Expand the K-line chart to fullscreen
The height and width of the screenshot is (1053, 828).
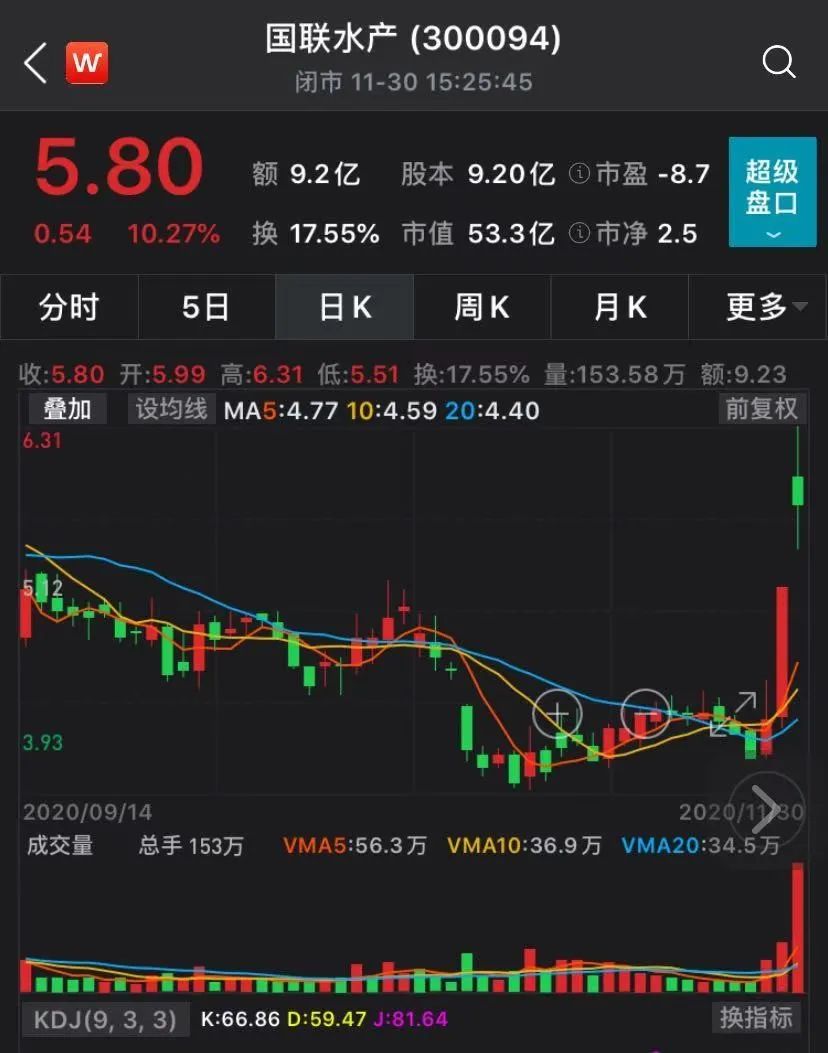pyautogui.click(x=732, y=713)
